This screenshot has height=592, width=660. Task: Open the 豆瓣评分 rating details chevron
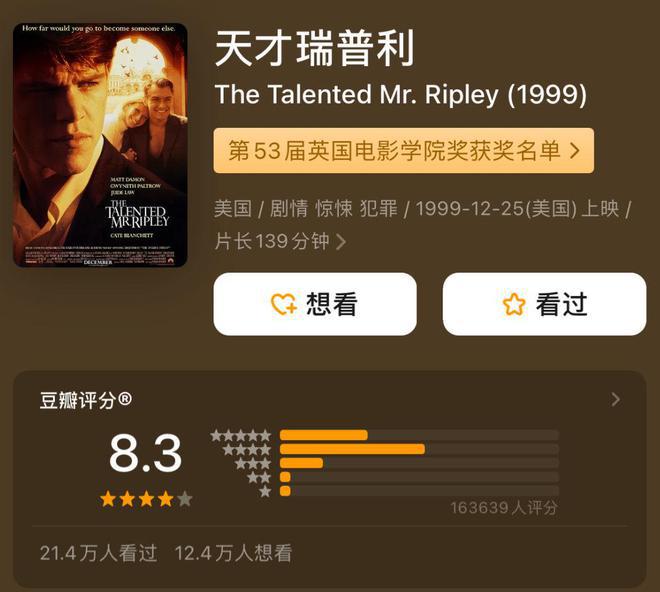[x=615, y=400]
